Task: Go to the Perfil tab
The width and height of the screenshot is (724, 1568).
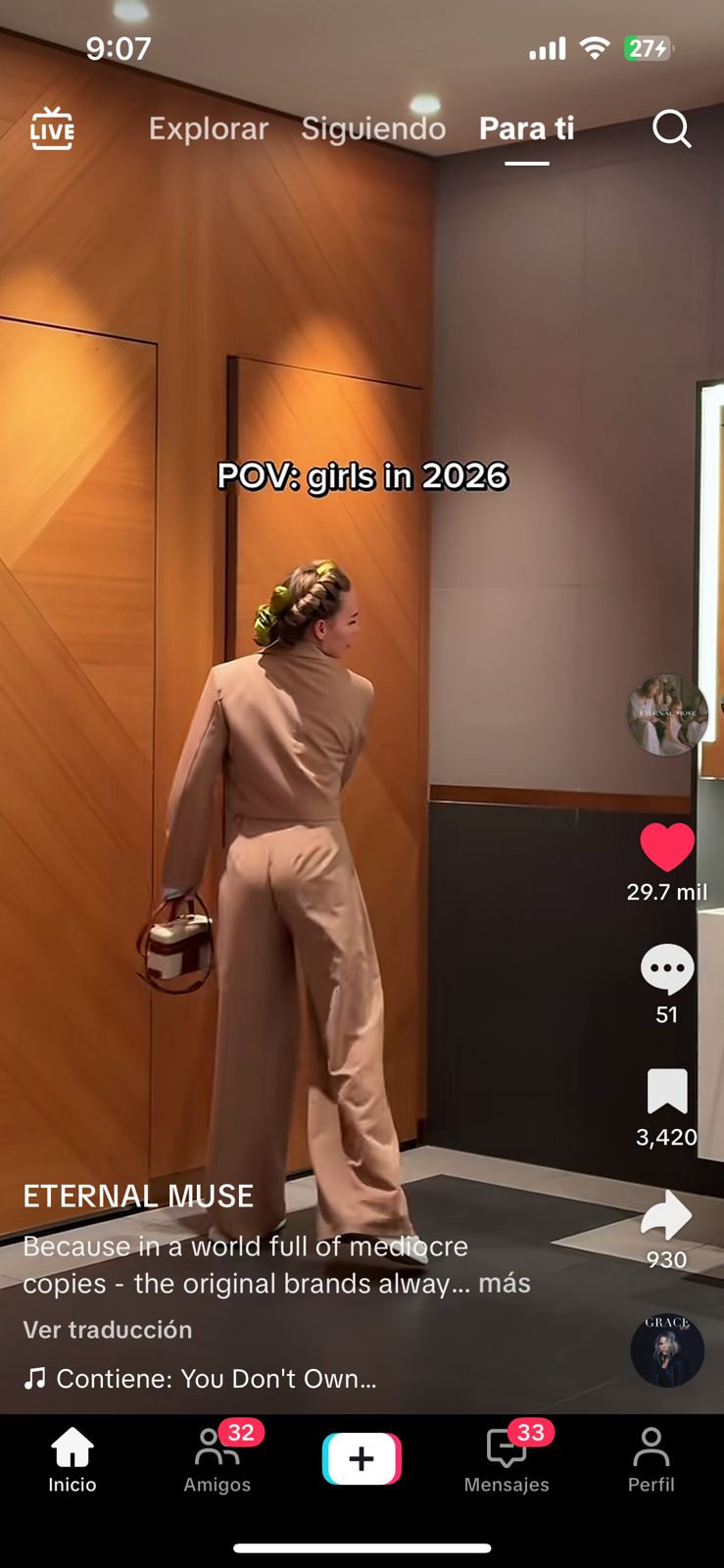Action: click(x=651, y=1460)
